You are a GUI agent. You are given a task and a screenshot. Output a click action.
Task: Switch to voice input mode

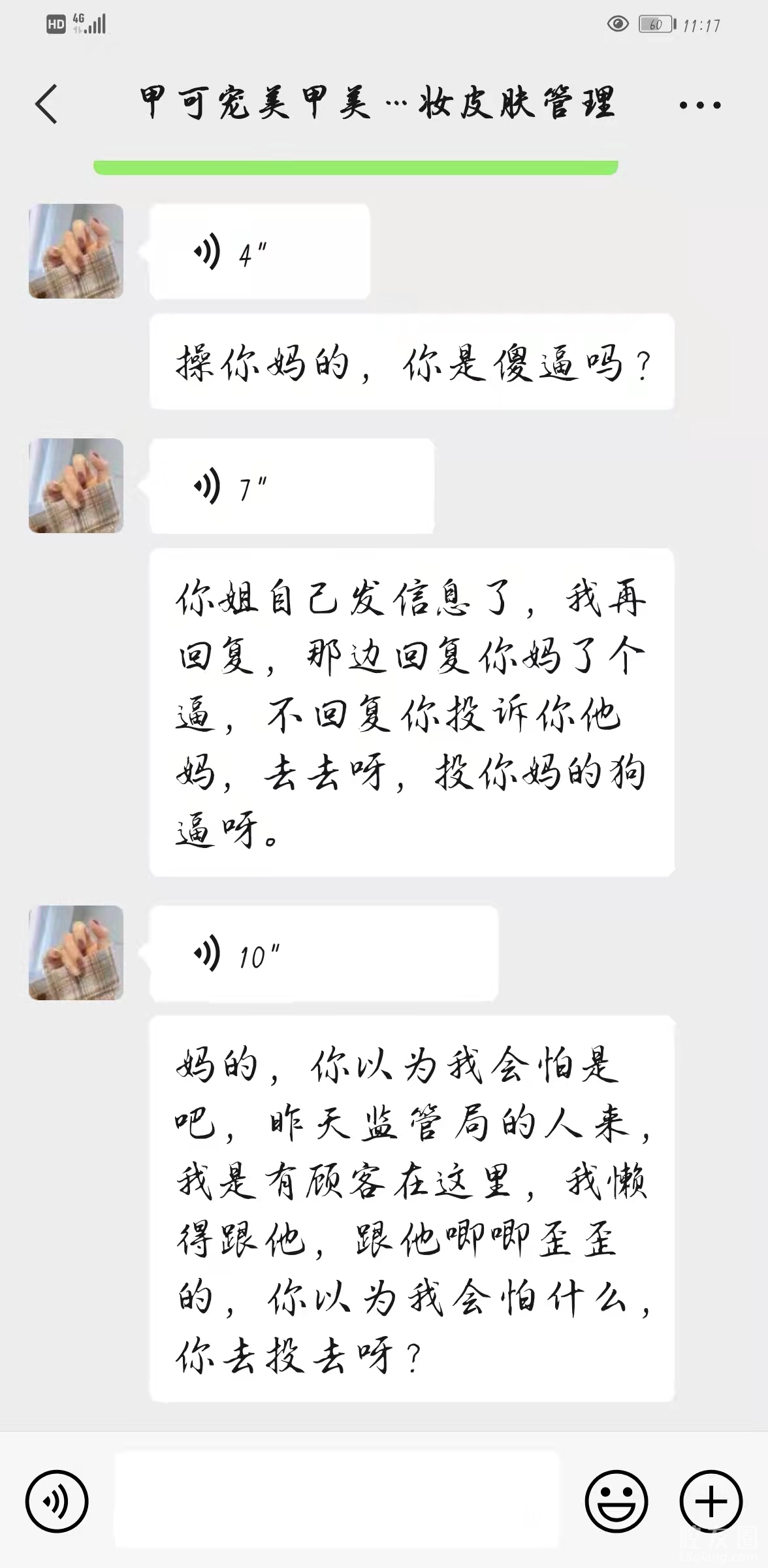(57, 1501)
